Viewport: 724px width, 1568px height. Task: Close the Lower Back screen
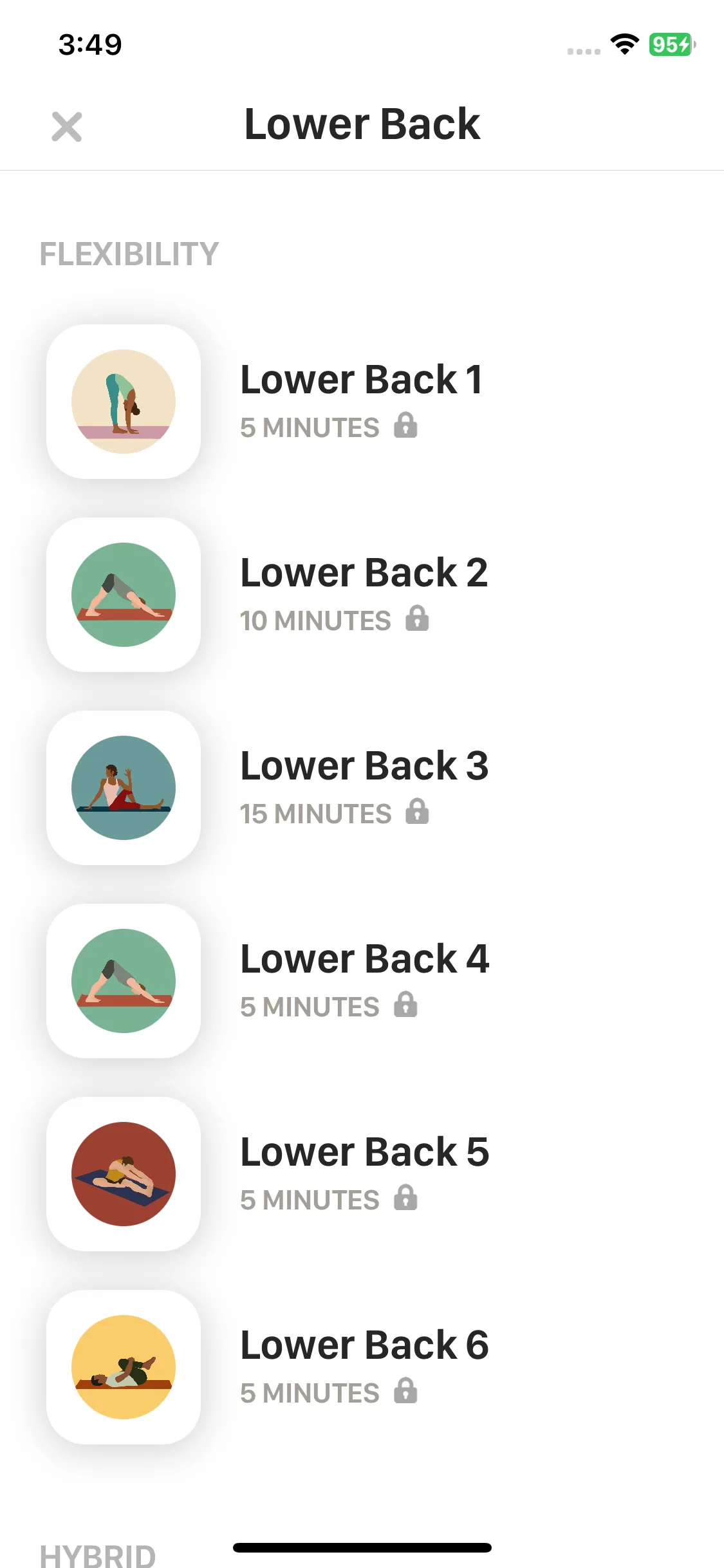(67, 126)
